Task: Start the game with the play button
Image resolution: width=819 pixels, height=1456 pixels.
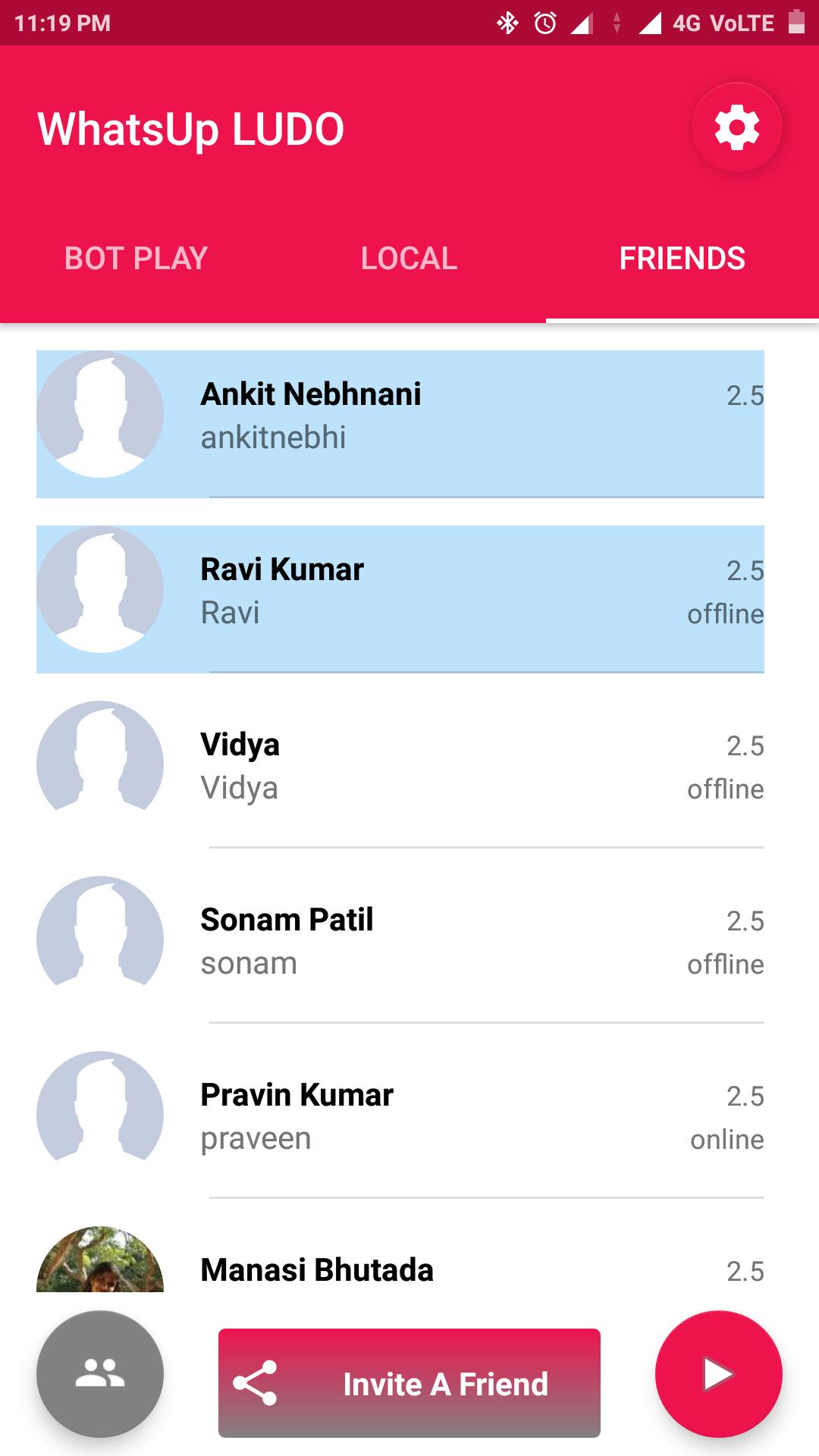Action: click(718, 1374)
